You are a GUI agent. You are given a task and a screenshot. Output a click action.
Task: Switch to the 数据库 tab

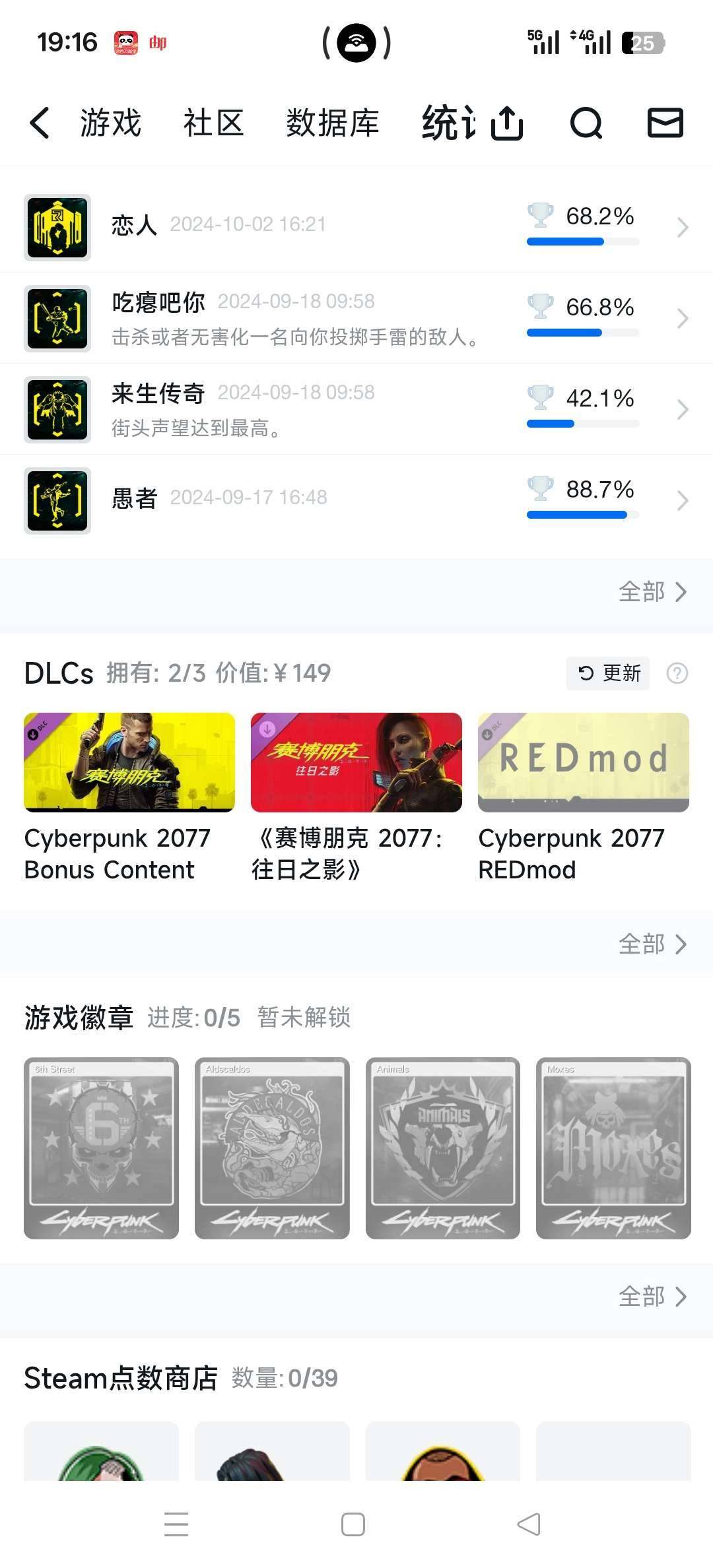pyautogui.click(x=332, y=124)
